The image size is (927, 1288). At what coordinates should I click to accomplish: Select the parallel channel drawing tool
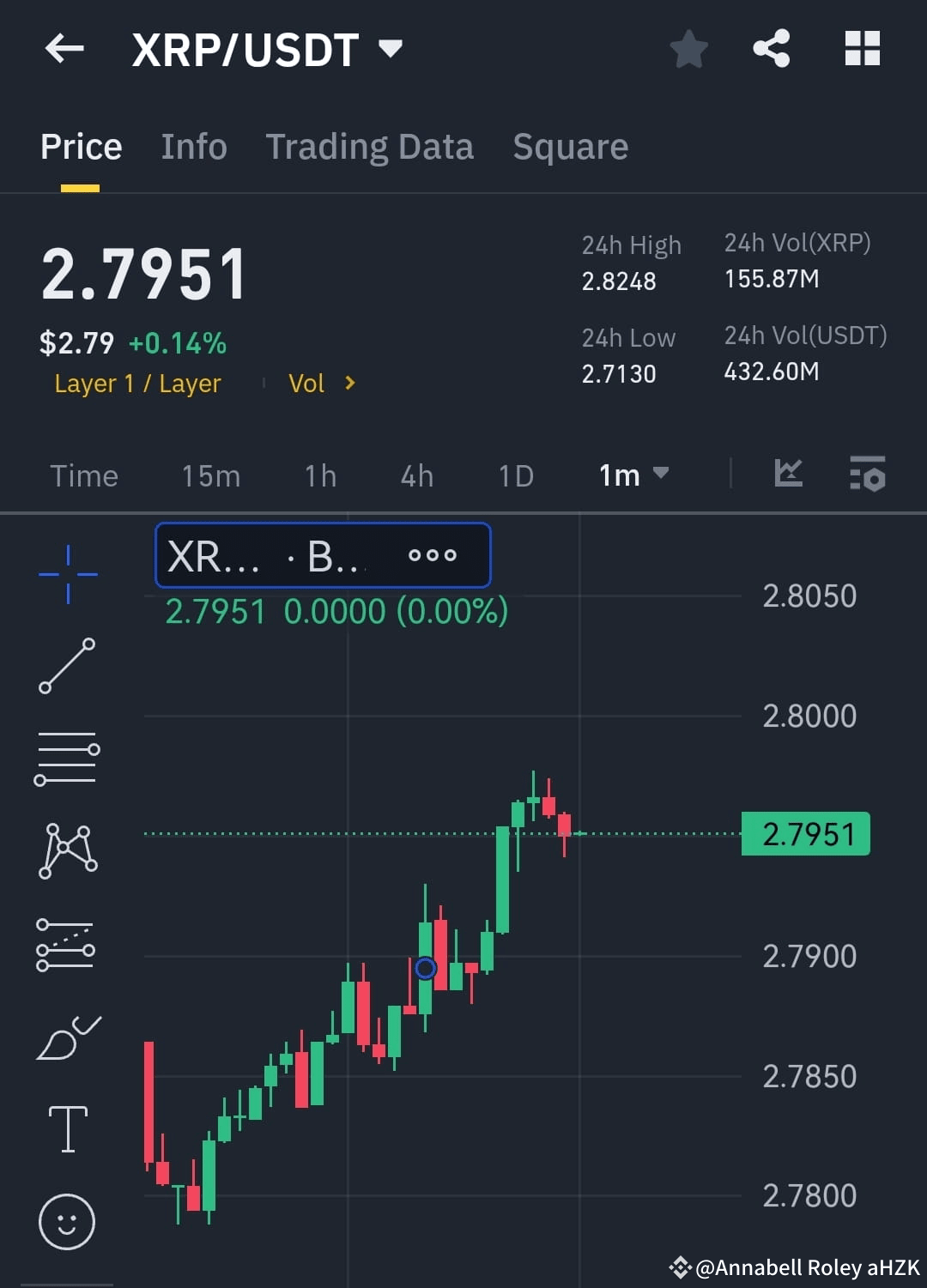(68, 944)
